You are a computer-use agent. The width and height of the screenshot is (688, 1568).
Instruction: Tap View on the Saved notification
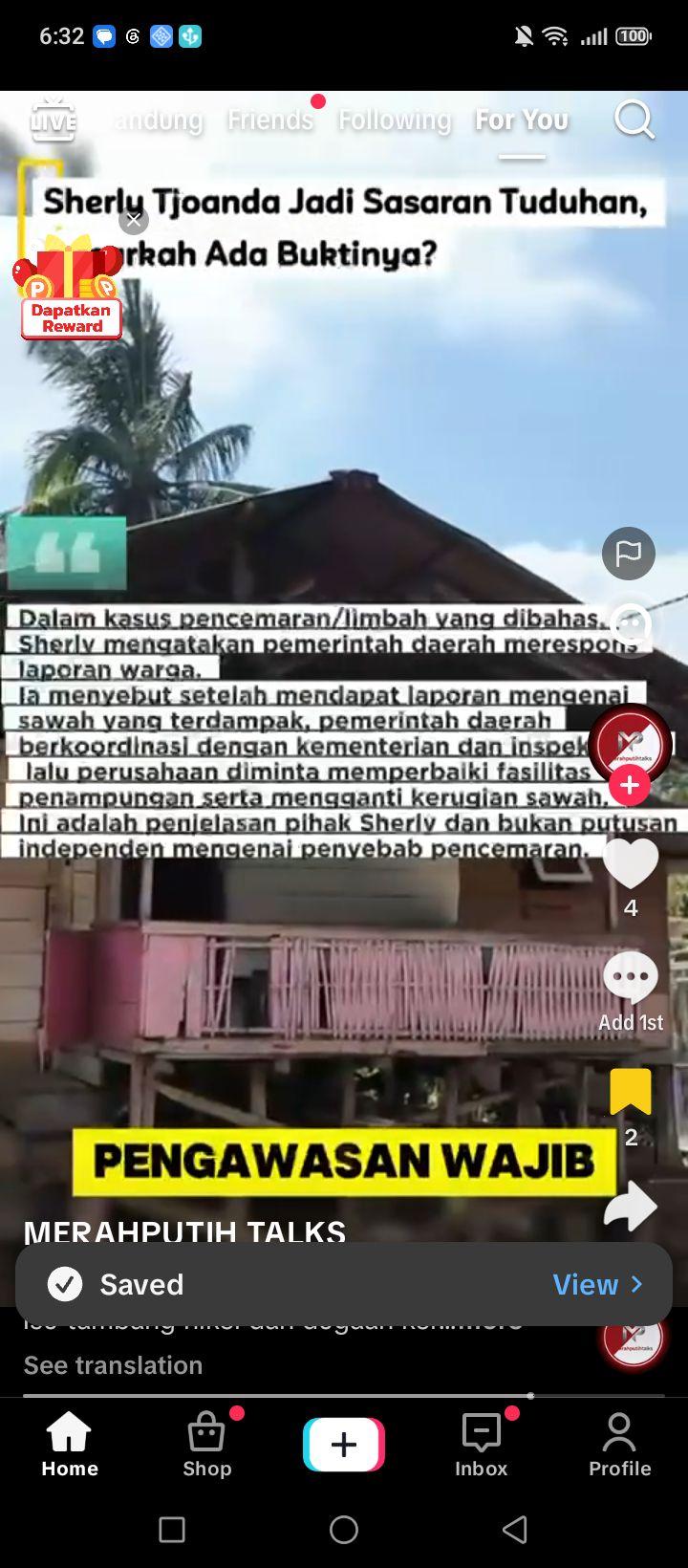(x=597, y=1284)
